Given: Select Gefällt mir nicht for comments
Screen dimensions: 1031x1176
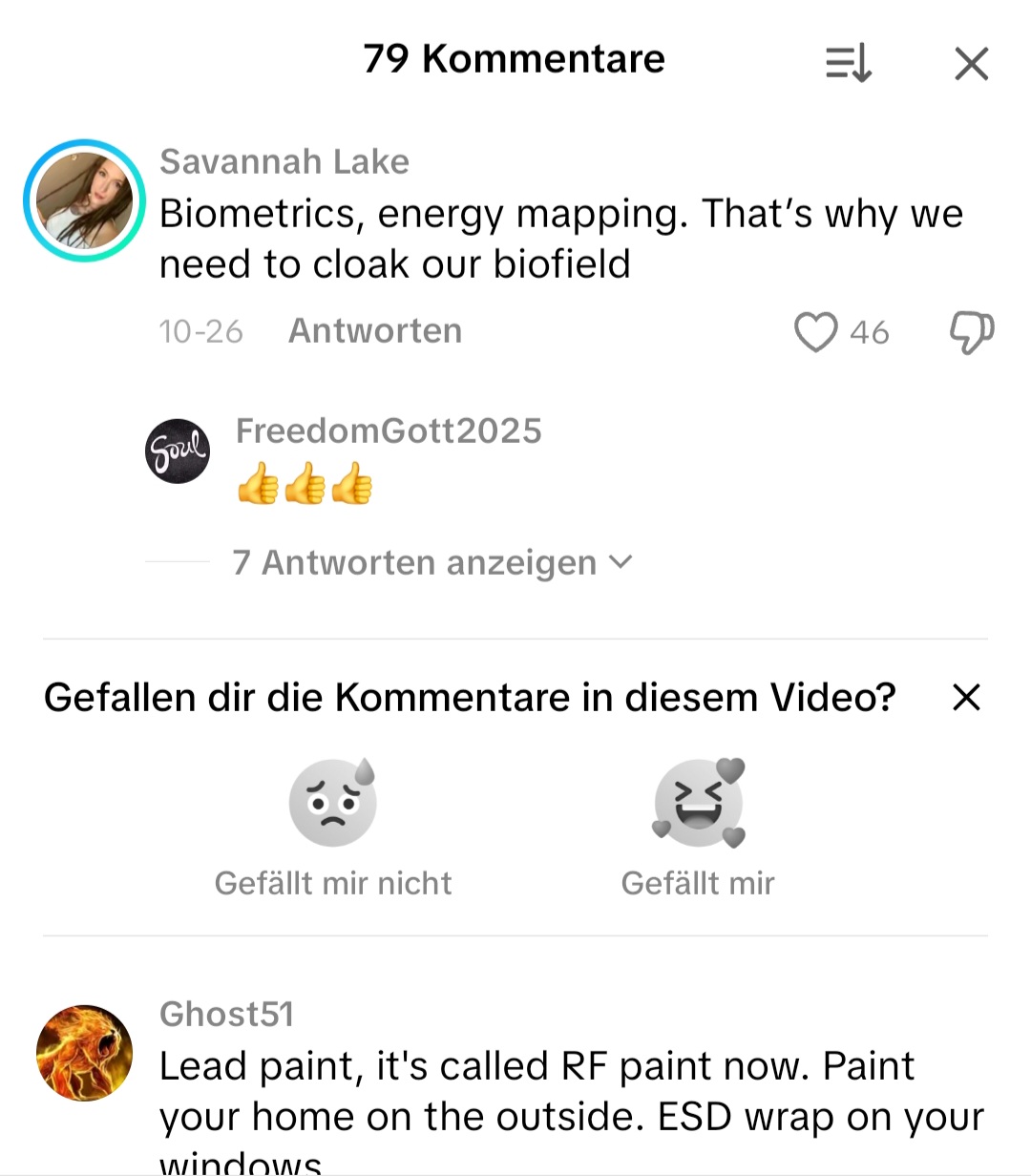Looking at the screenshot, I should [333, 804].
